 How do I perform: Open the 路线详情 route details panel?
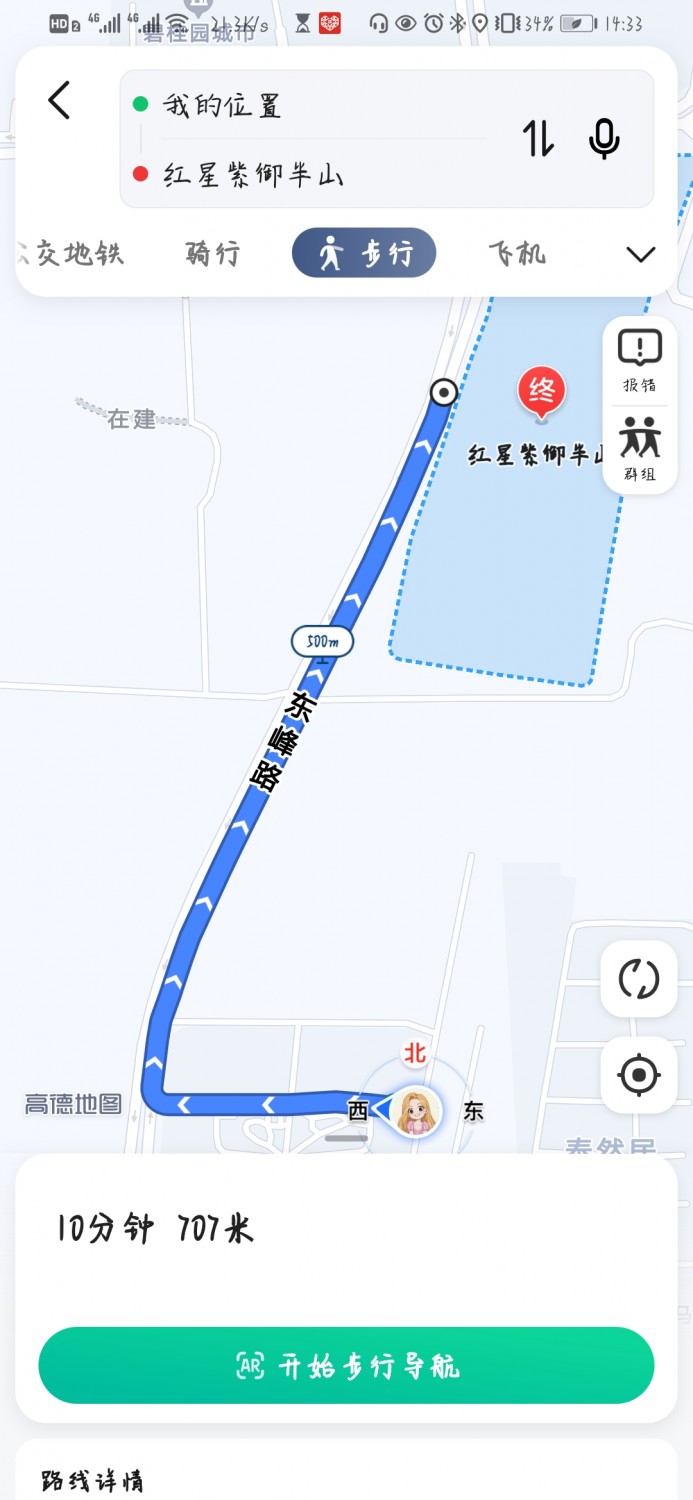click(93, 1481)
